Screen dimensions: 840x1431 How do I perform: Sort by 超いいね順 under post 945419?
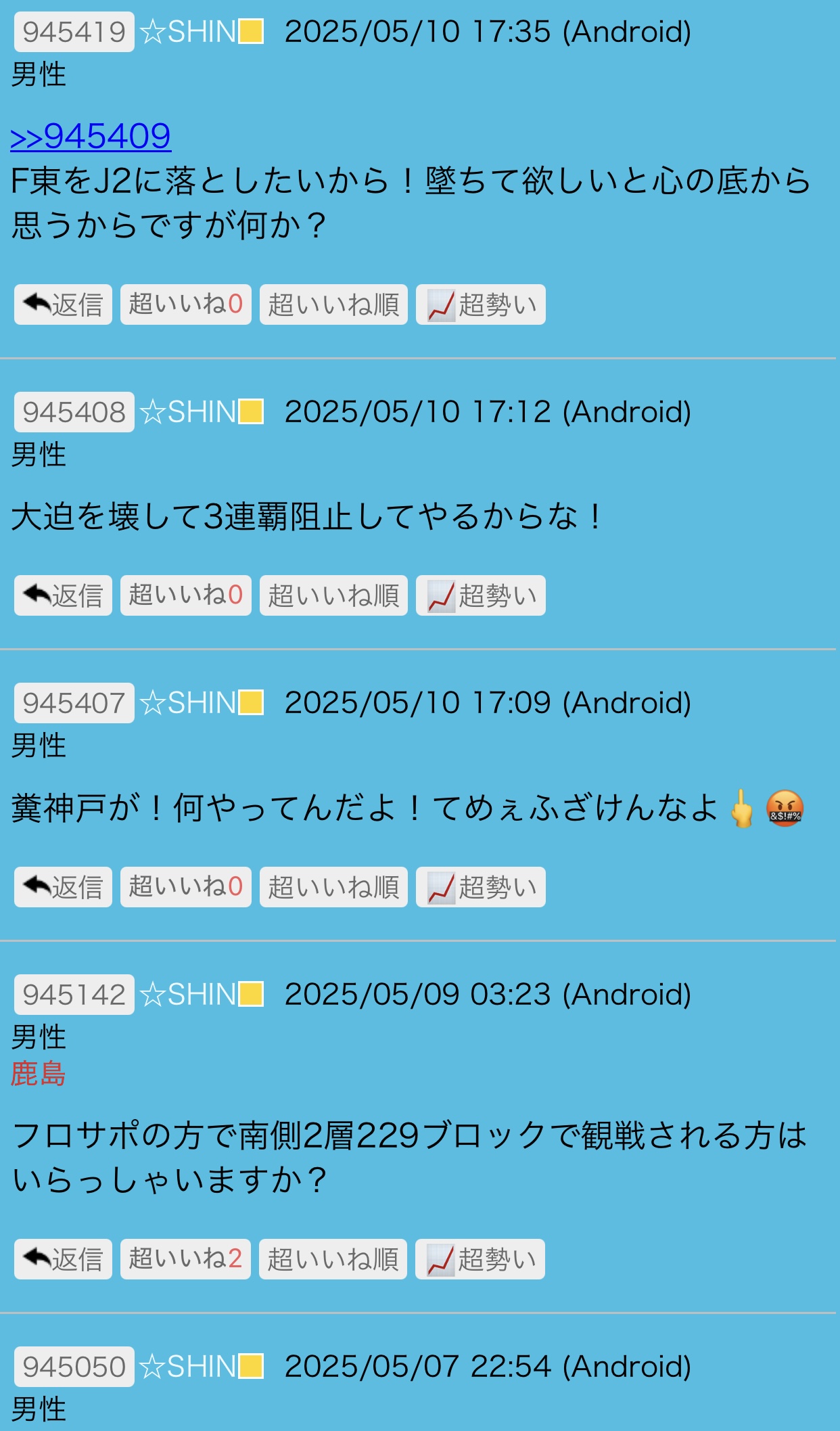point(333,304)
